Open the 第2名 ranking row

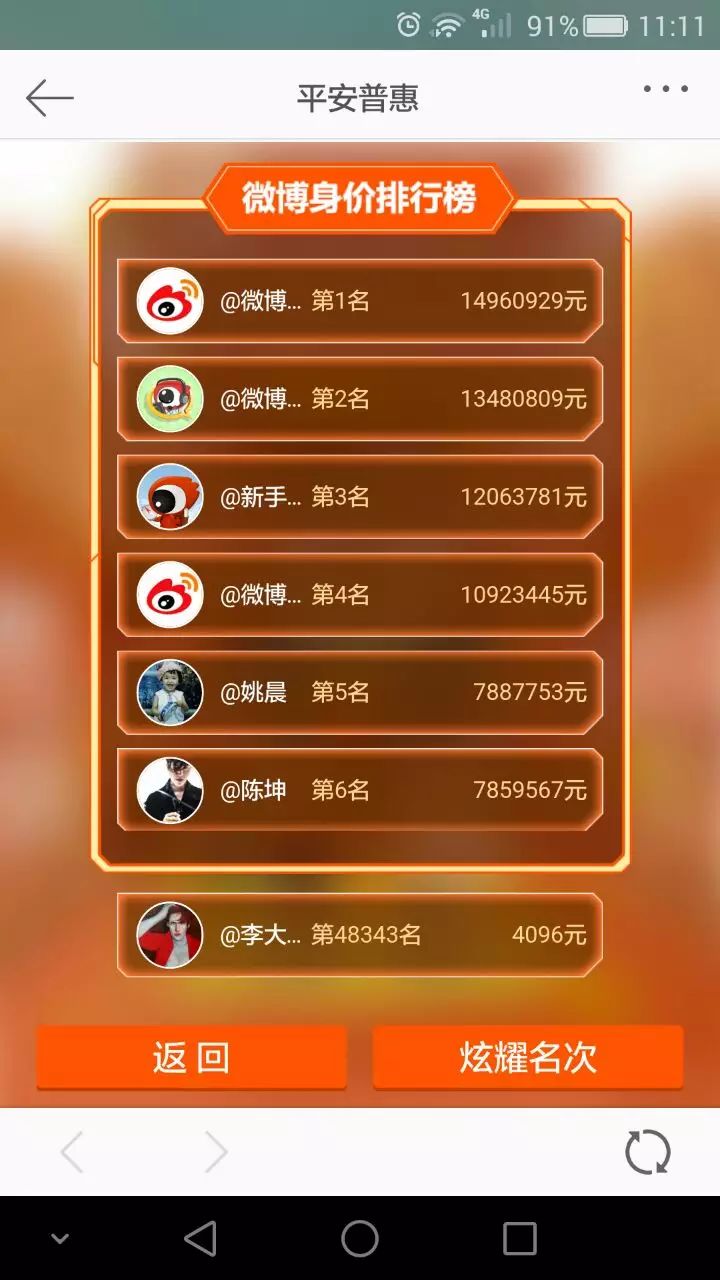pos(360,399)
